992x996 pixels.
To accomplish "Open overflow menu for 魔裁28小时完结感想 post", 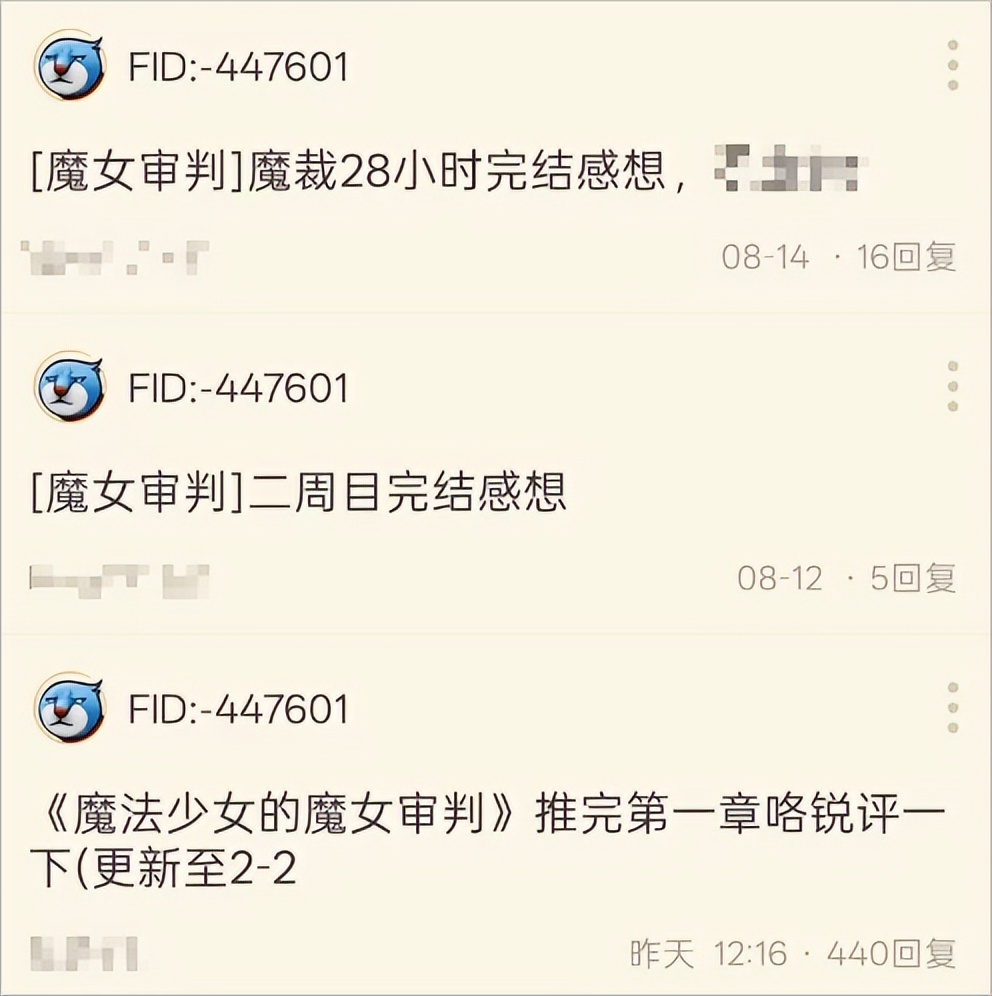I will coord(952,66).
